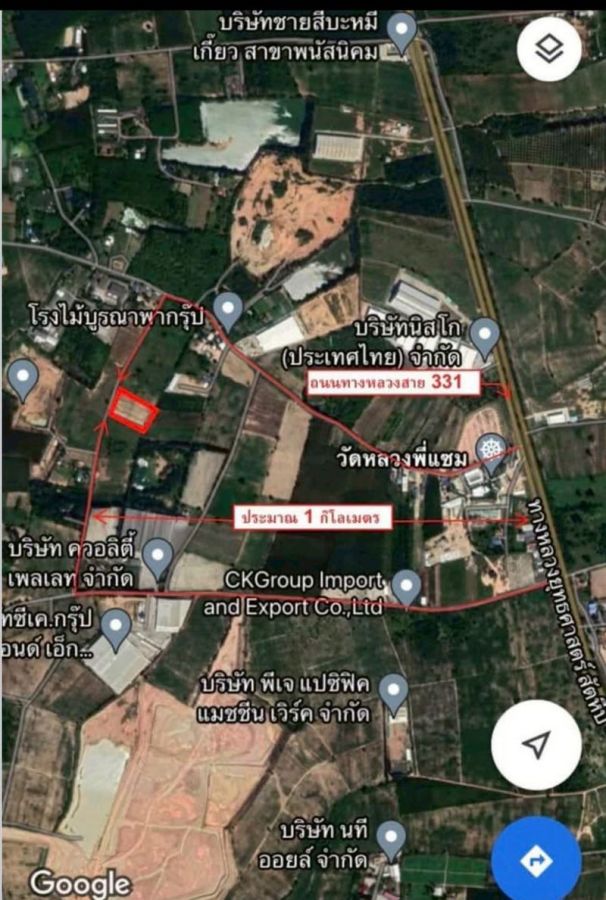Select the CKGroup Import and Export Co.,Ltd pin

click(x=405, y=586)
